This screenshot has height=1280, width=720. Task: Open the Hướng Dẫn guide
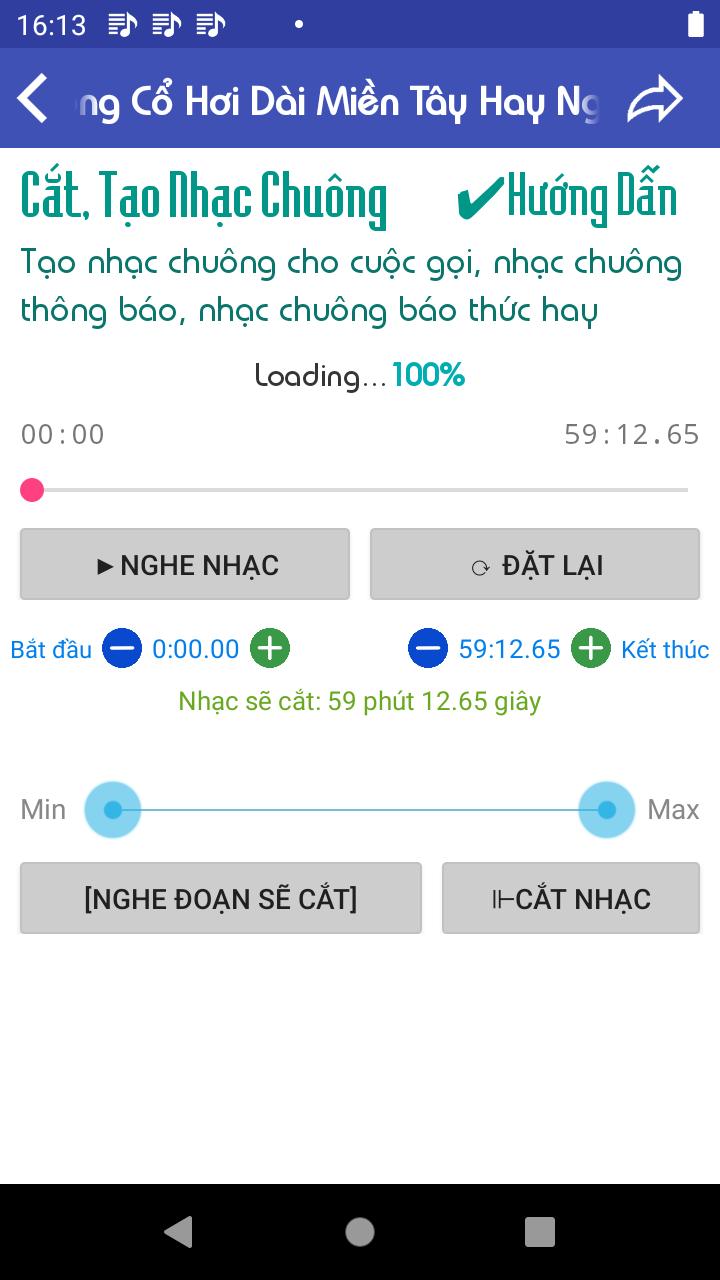[x=567, y=197]
